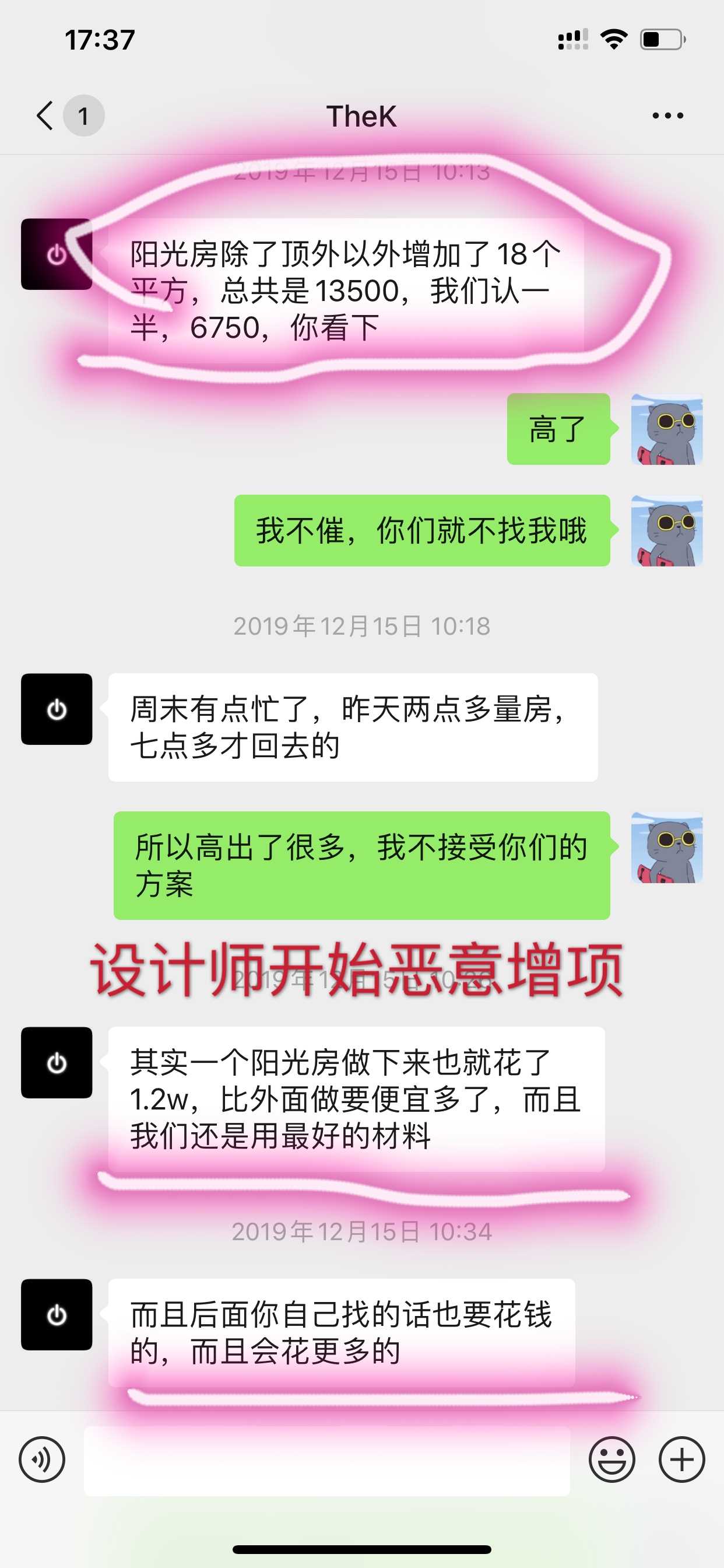The width and height of the screenshot is (724, 1568).
Task: Open my cat avatar next to 高了
Action: coord(667,429)
